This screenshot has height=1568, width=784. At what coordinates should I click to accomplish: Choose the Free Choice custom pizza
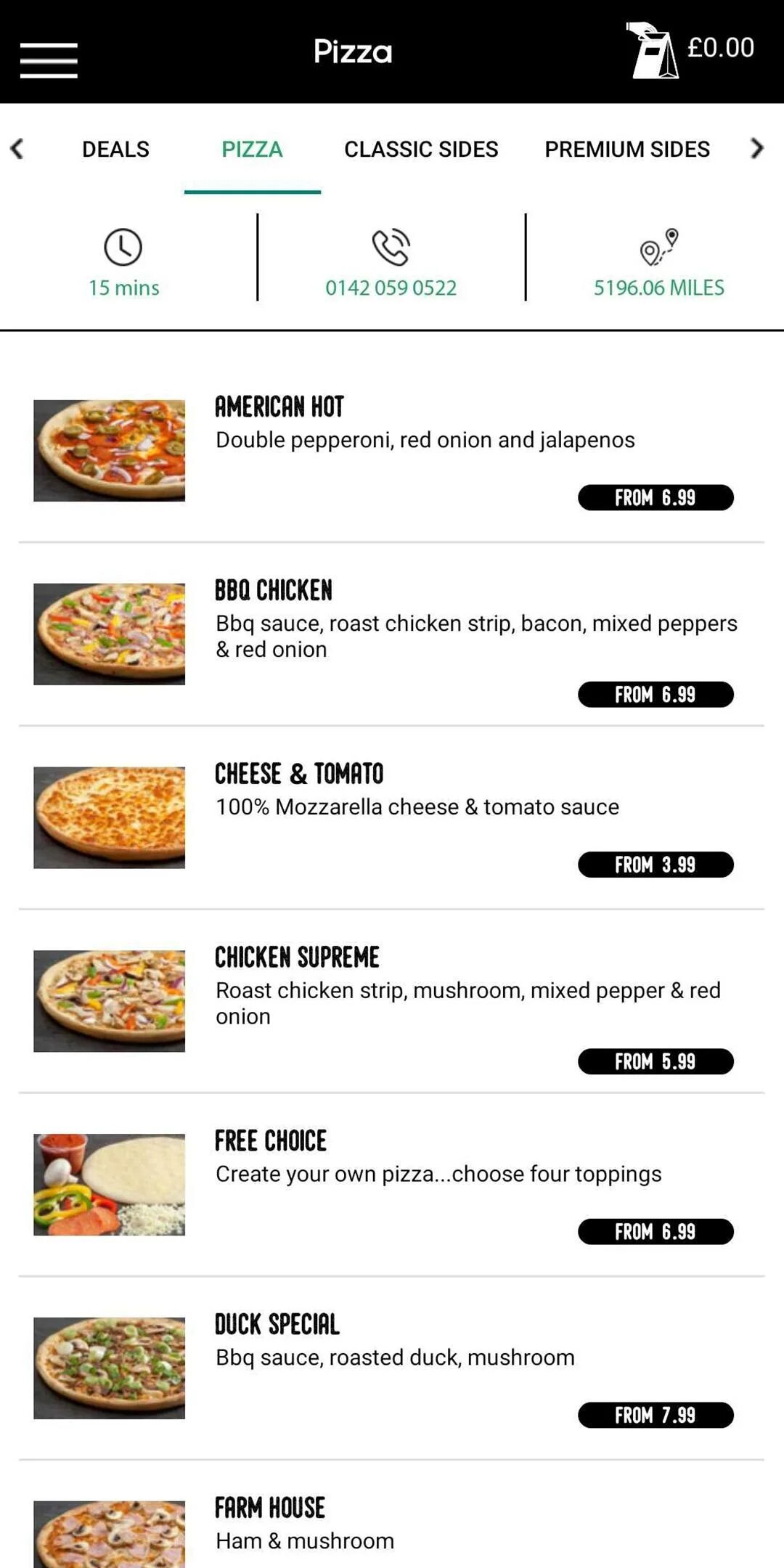click(x=392, y=1185)
